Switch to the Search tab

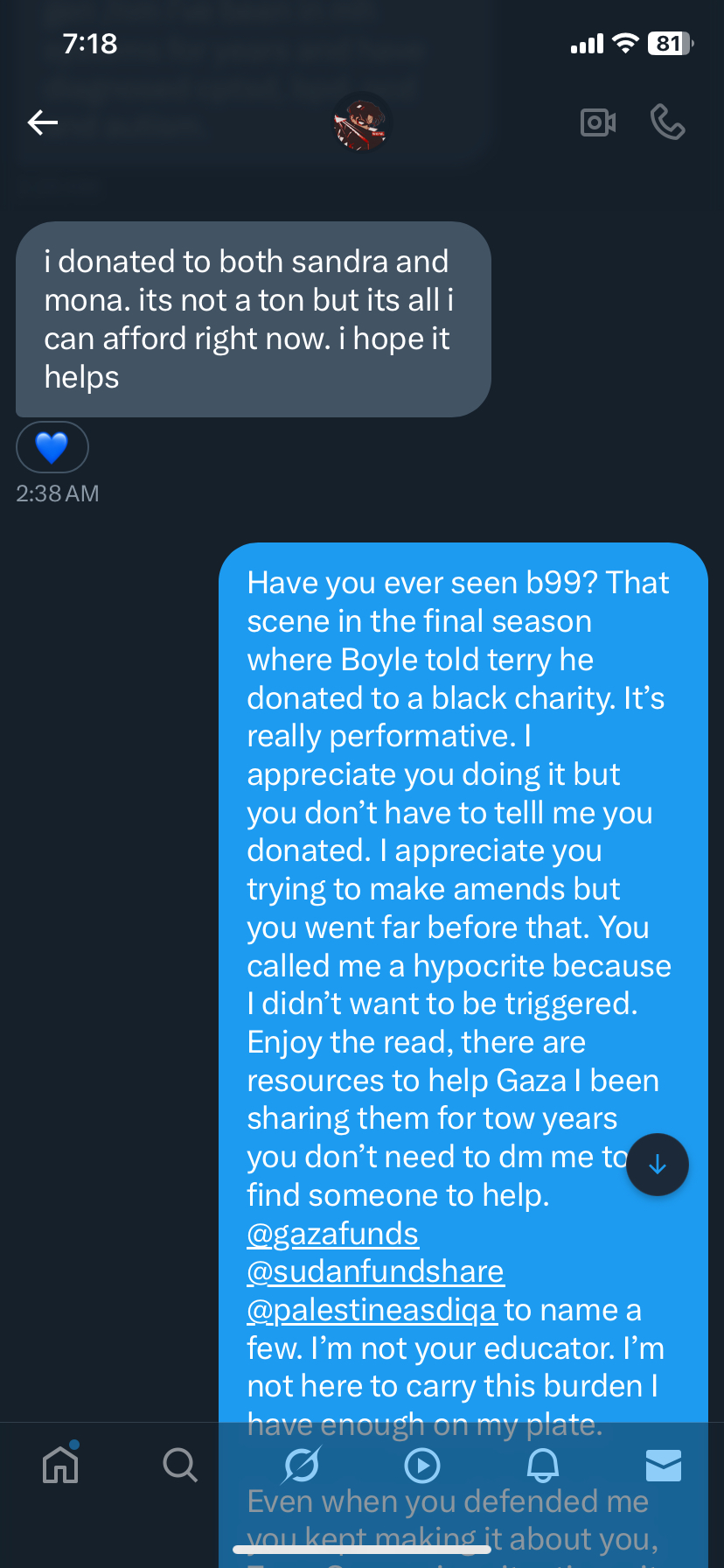pyautogui.click(x=180, y=1464)
